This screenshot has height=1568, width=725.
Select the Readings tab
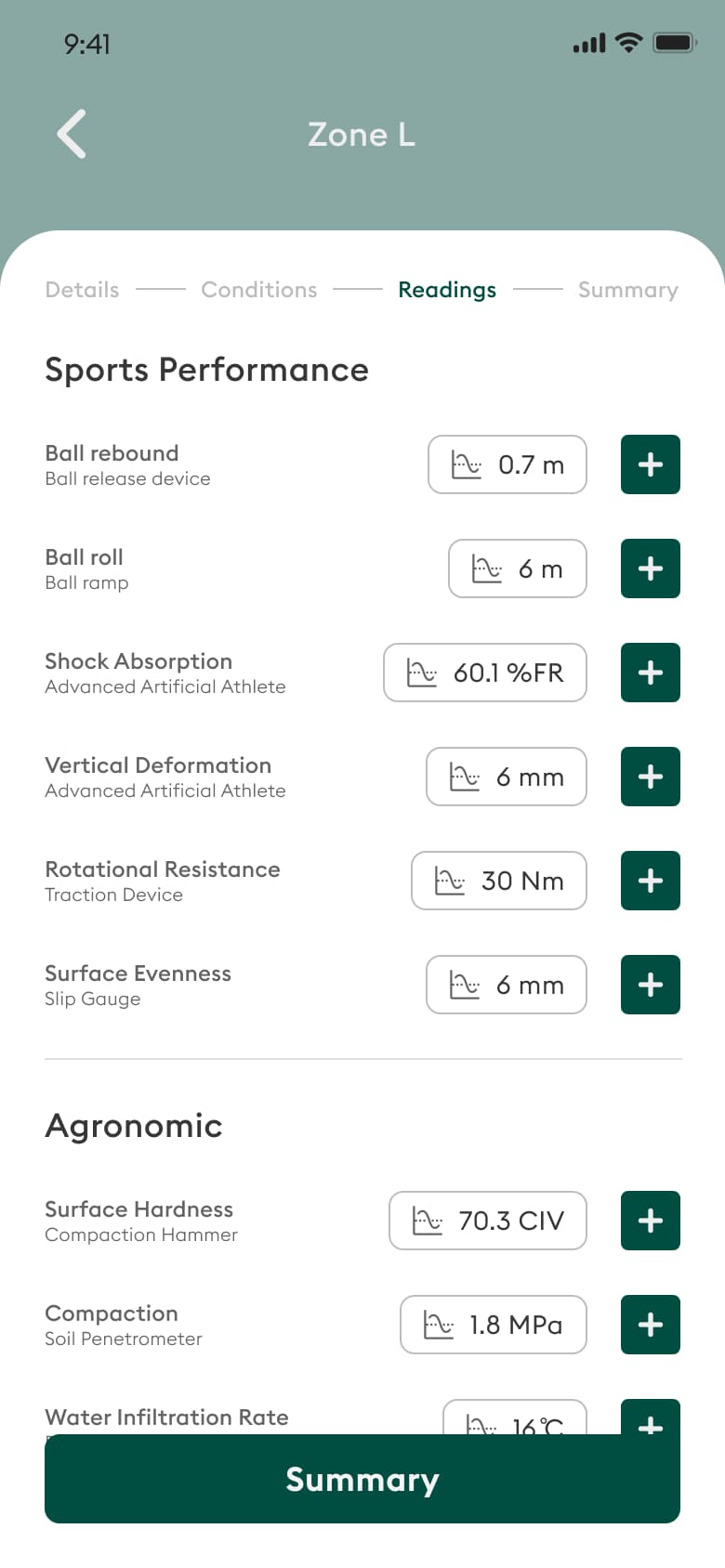tap(447, 290)
